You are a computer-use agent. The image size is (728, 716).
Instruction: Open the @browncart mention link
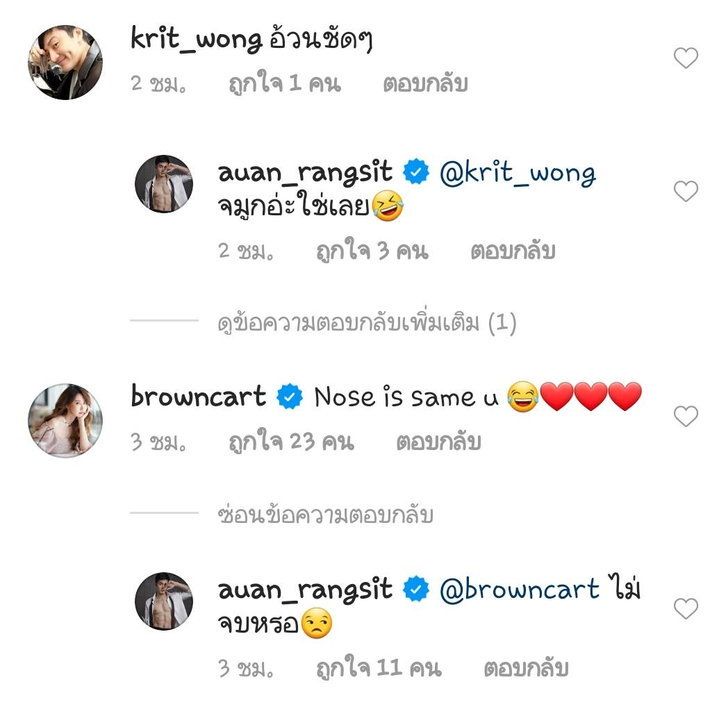coord(519,589)
